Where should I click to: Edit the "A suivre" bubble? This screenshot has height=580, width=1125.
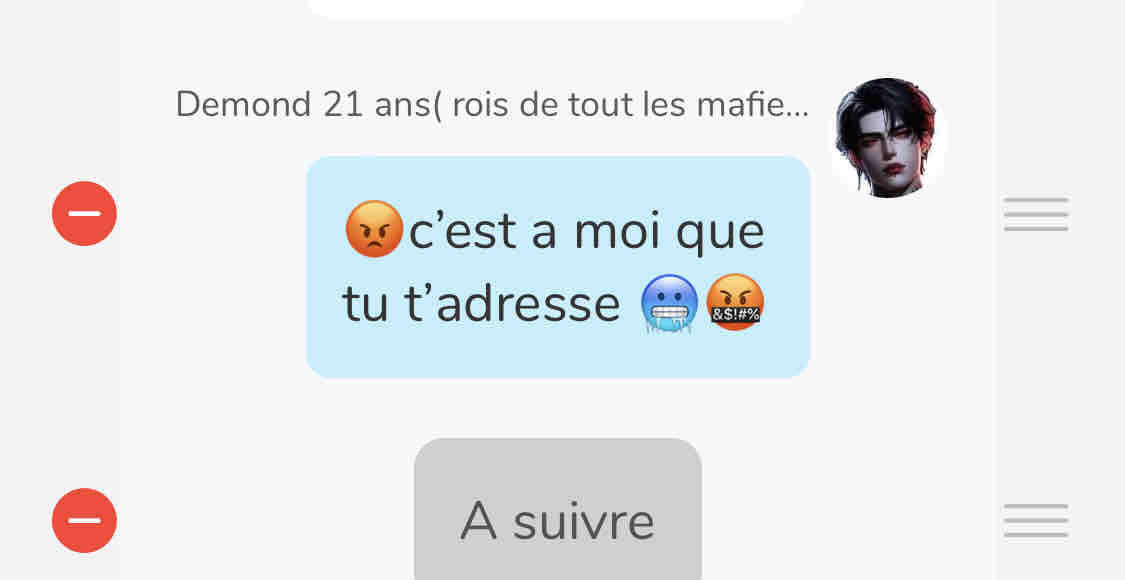[557, 515]
